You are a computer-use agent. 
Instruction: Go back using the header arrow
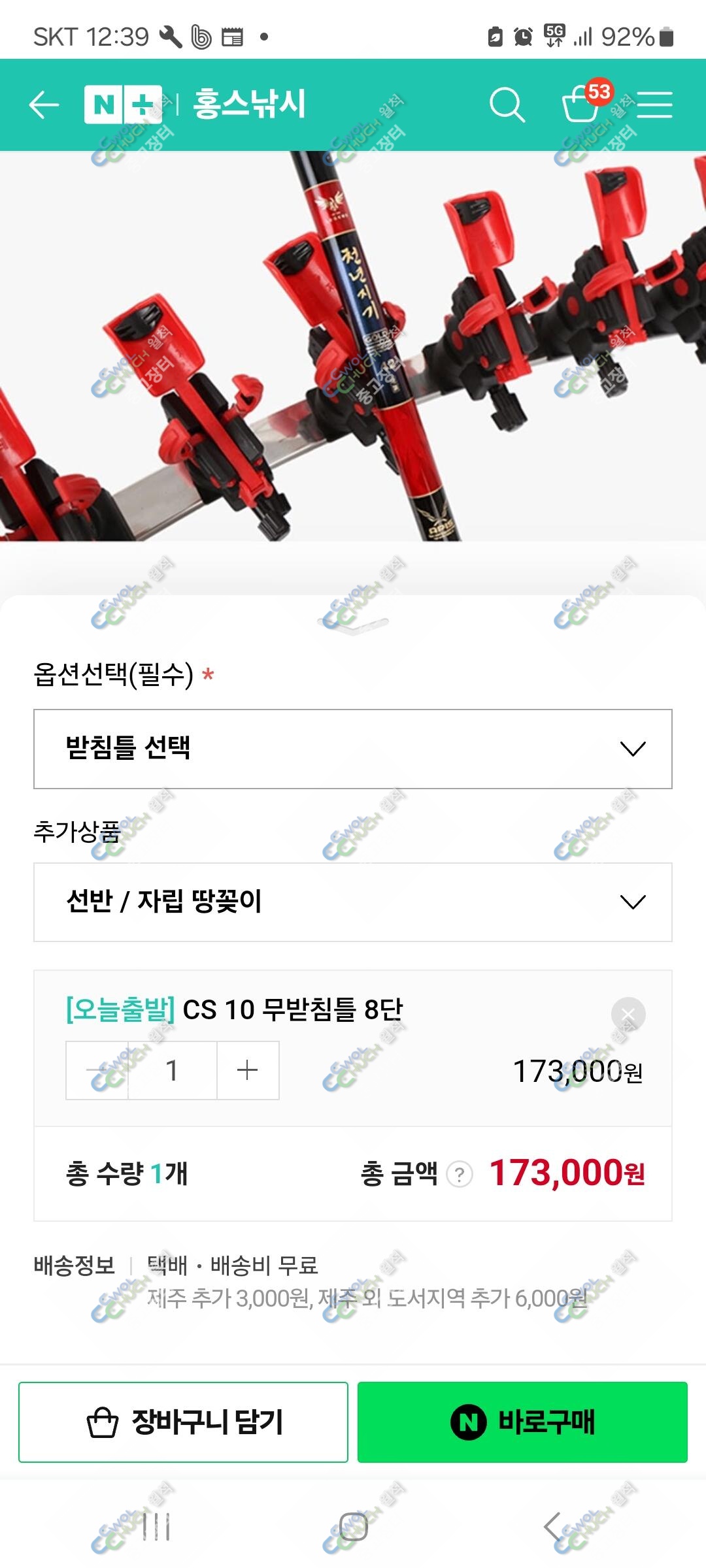click(44, 105)
